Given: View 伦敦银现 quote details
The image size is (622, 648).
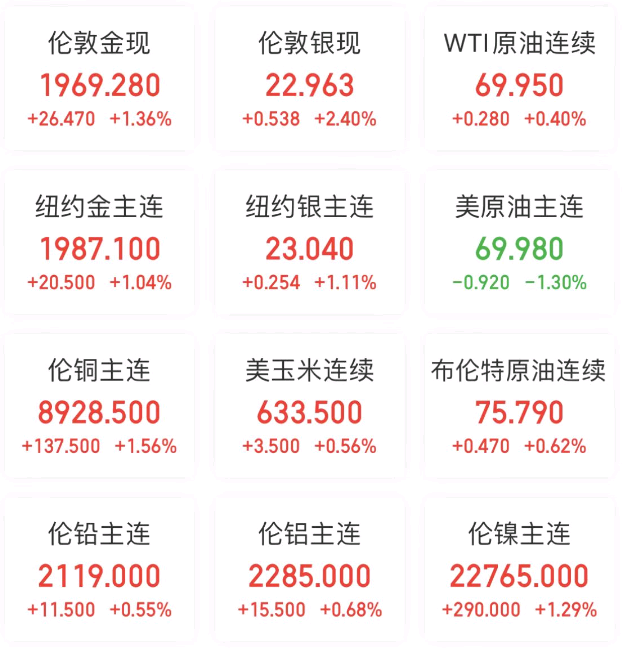Looking at the screenshot, I should [309, 82].
